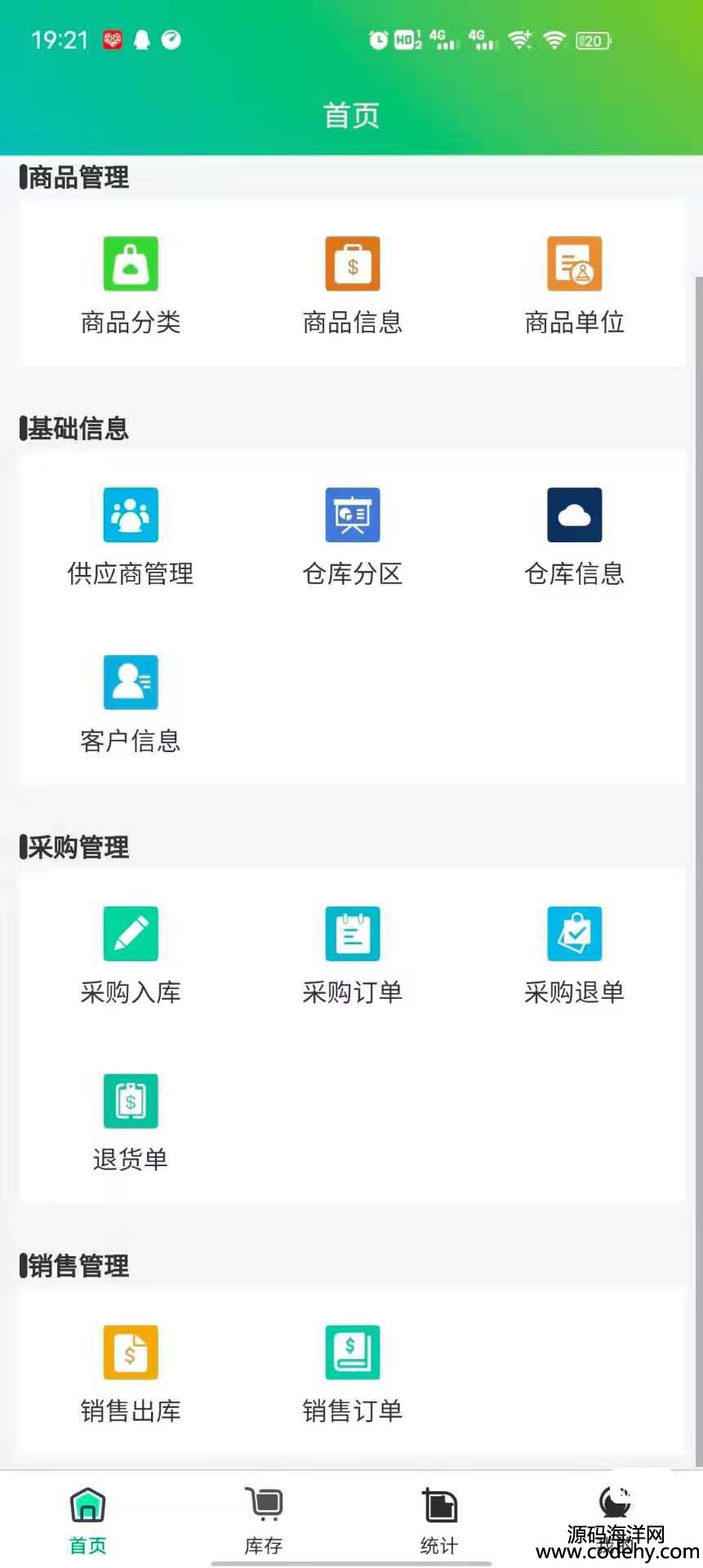Open 供应商管理
The height and width of the screenshot is (1568, 703).
(131, 537)
